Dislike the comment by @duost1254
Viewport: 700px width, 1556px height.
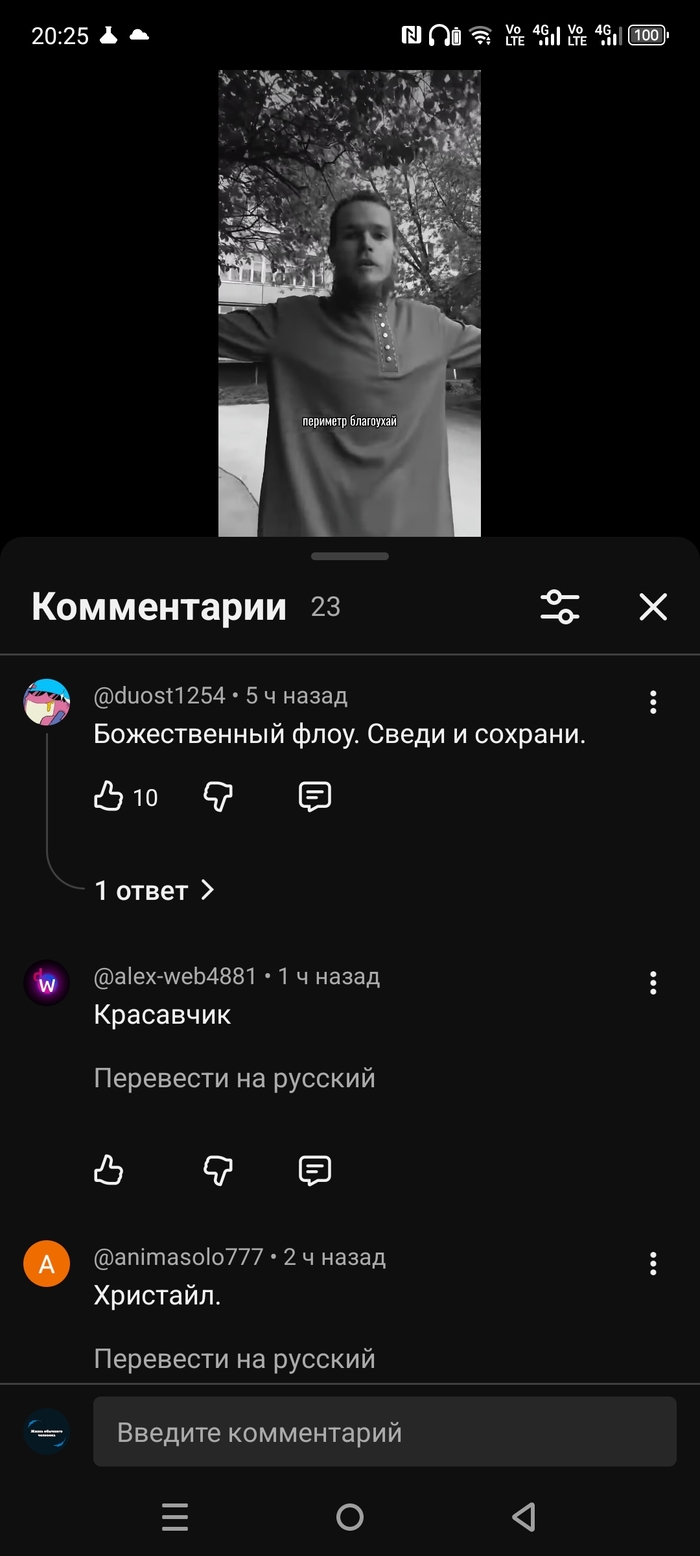(x=218, y=796)
